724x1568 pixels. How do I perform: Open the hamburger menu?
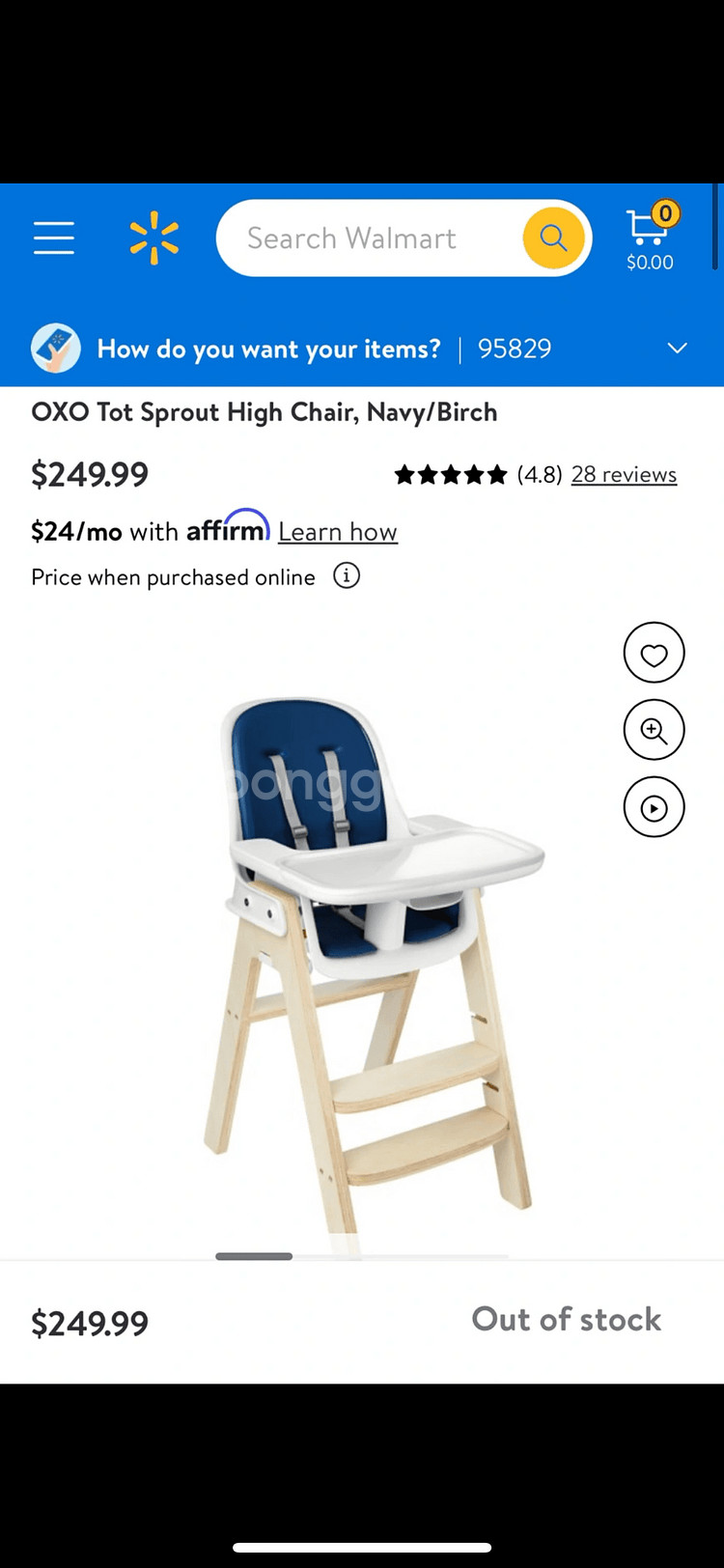(x=54, y=238)
